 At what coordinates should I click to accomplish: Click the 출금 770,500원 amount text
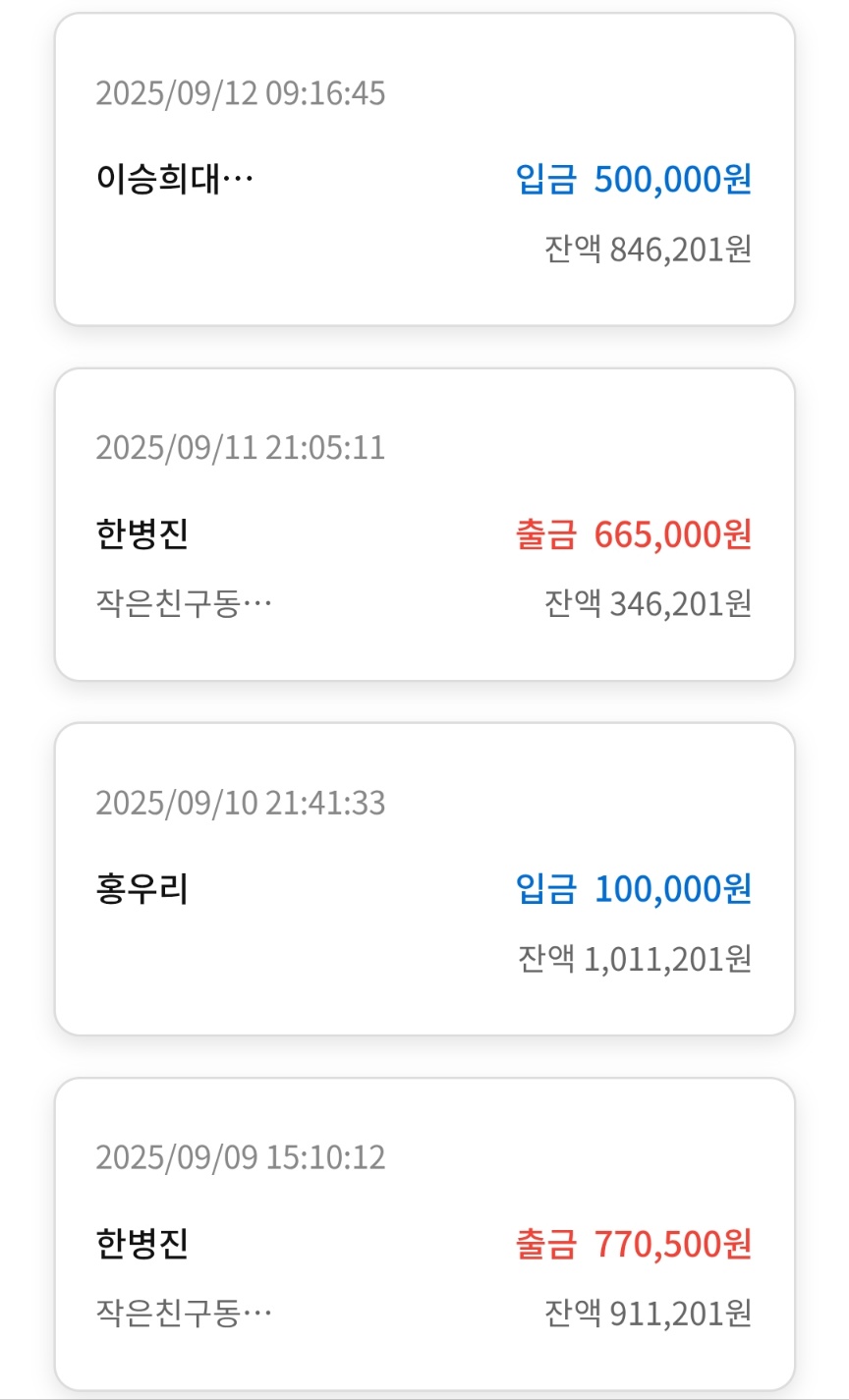click(635, 1243)
